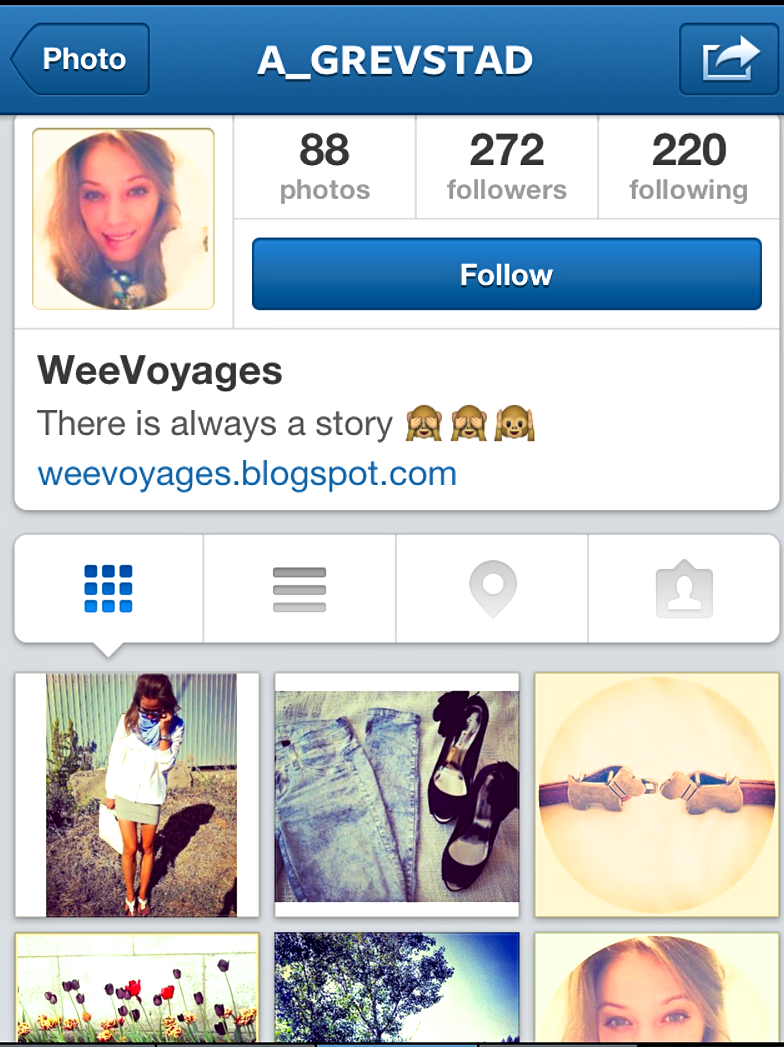Tap the share arrow icon
784x1047 pixels.
point(728,60)
